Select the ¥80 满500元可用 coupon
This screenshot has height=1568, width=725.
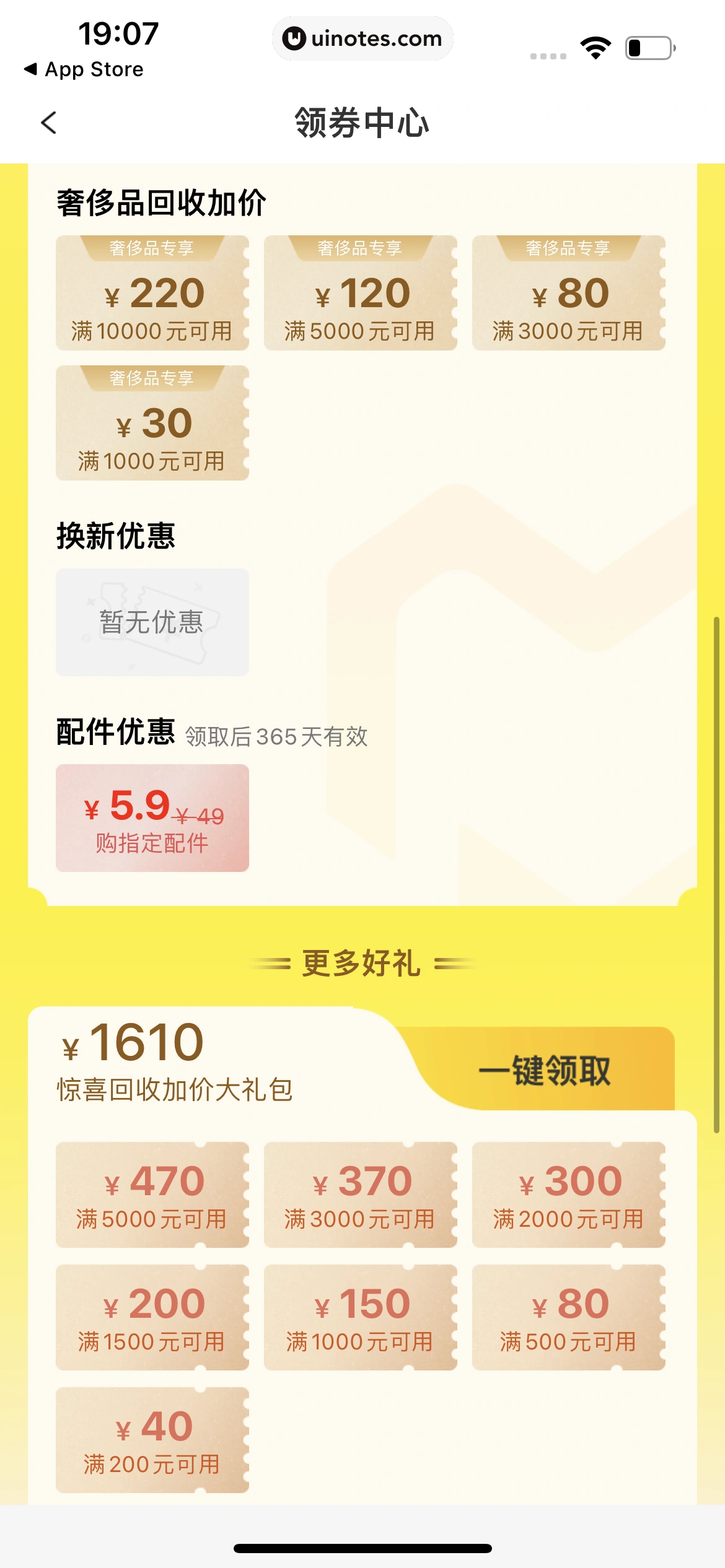coord(568,1317)
